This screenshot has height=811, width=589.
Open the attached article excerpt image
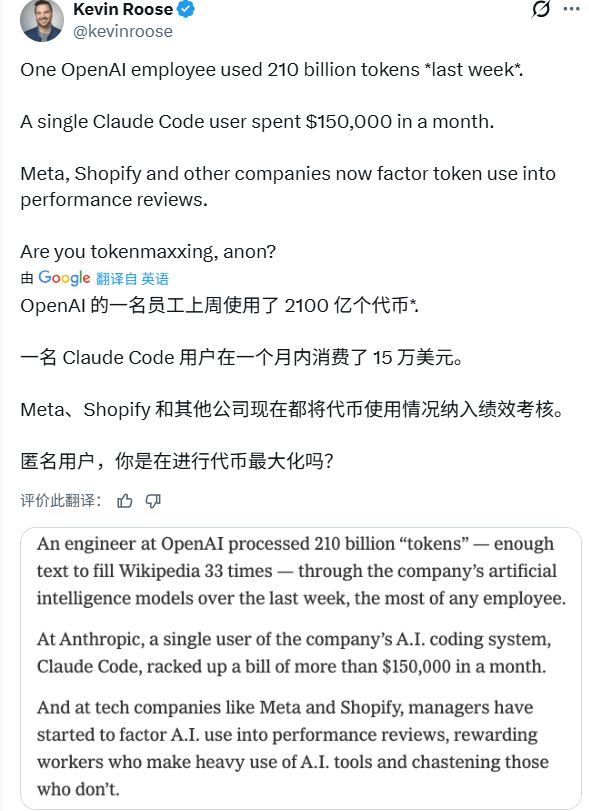pyautogui.click(x=301, y=668)
